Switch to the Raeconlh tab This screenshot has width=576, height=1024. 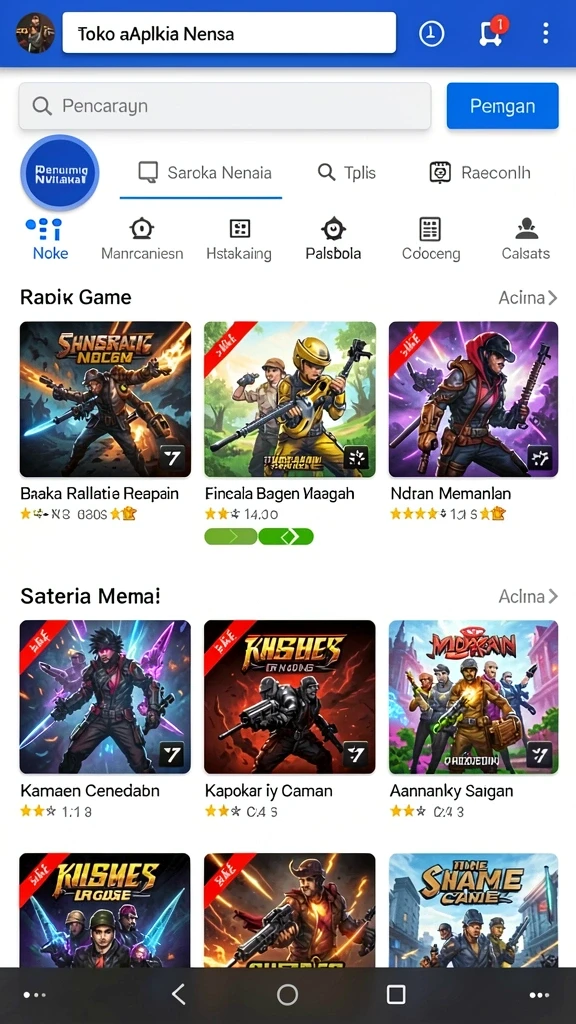(x=479, y=173)
